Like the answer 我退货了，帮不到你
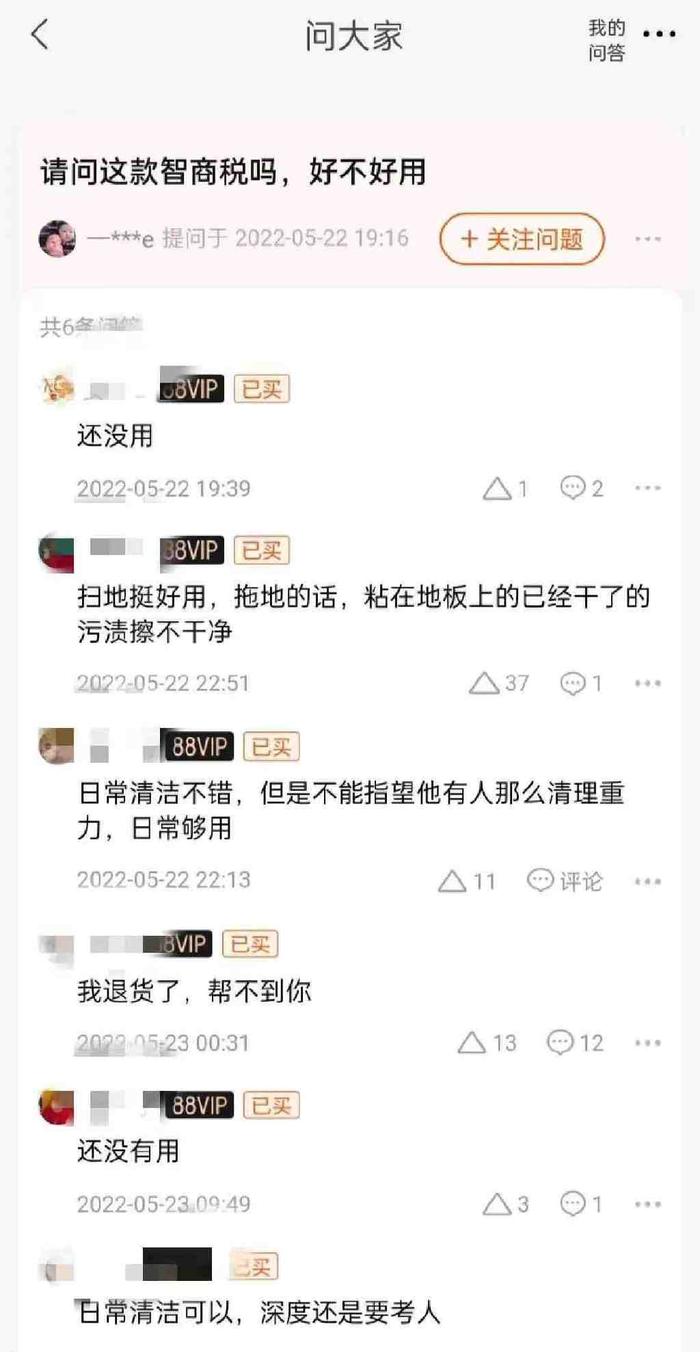The width and height of the screenshot is (700, 1352). 488,1043
